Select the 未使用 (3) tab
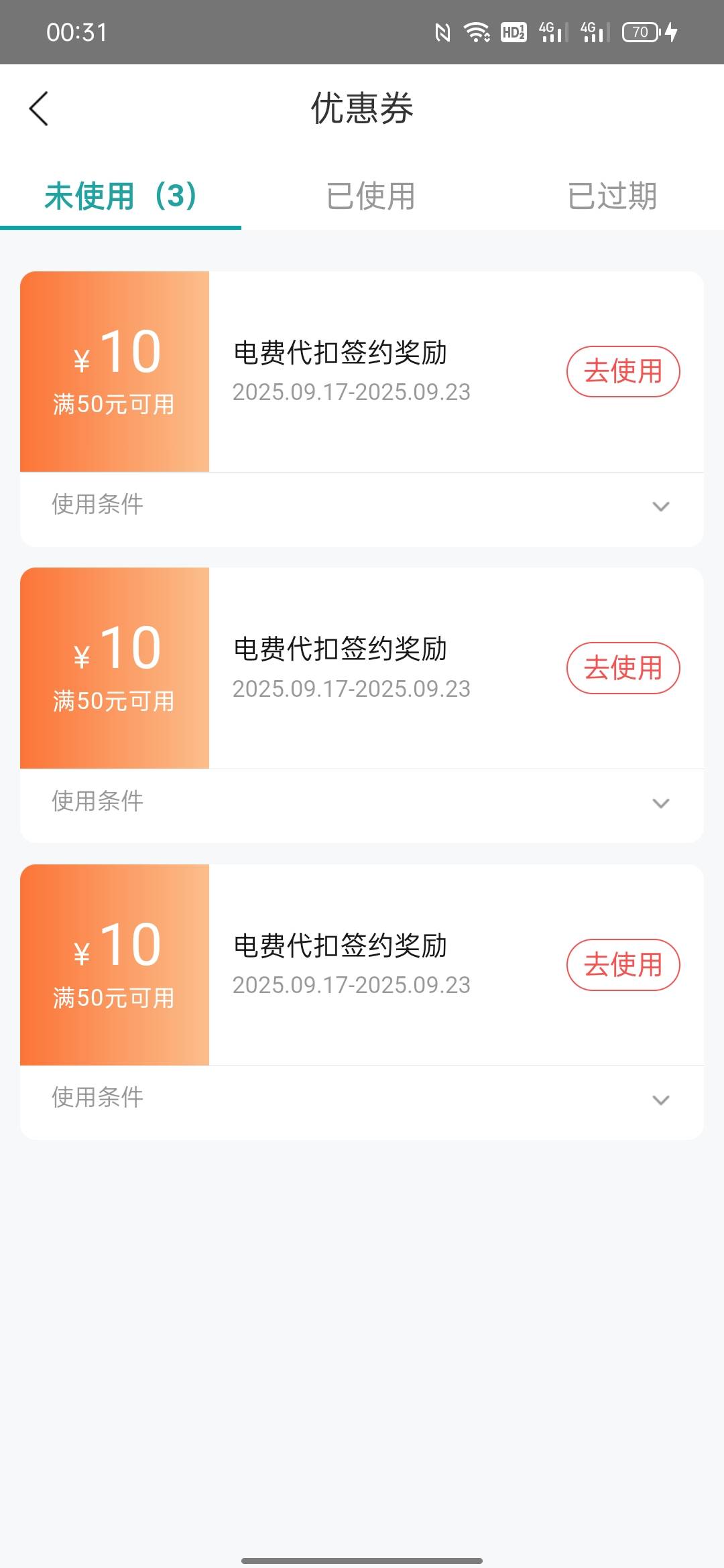This screenshot has width=724, height=1568. point(121,196)
